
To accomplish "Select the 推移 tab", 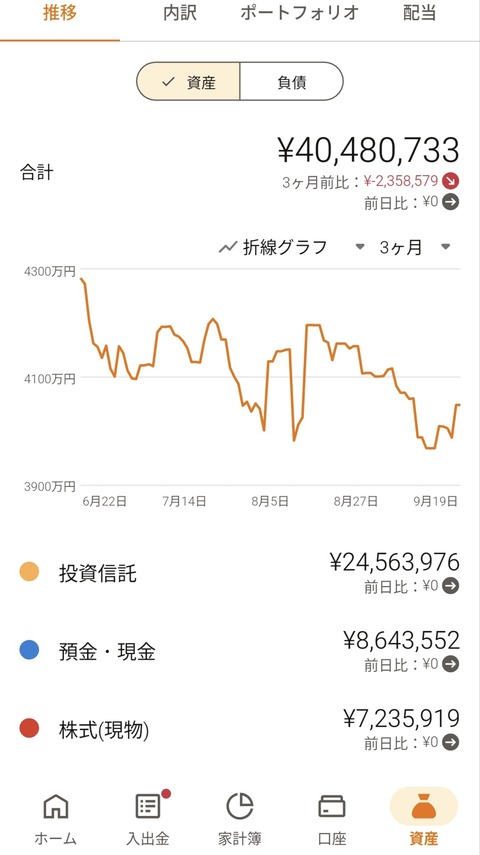I will [59, 13].
